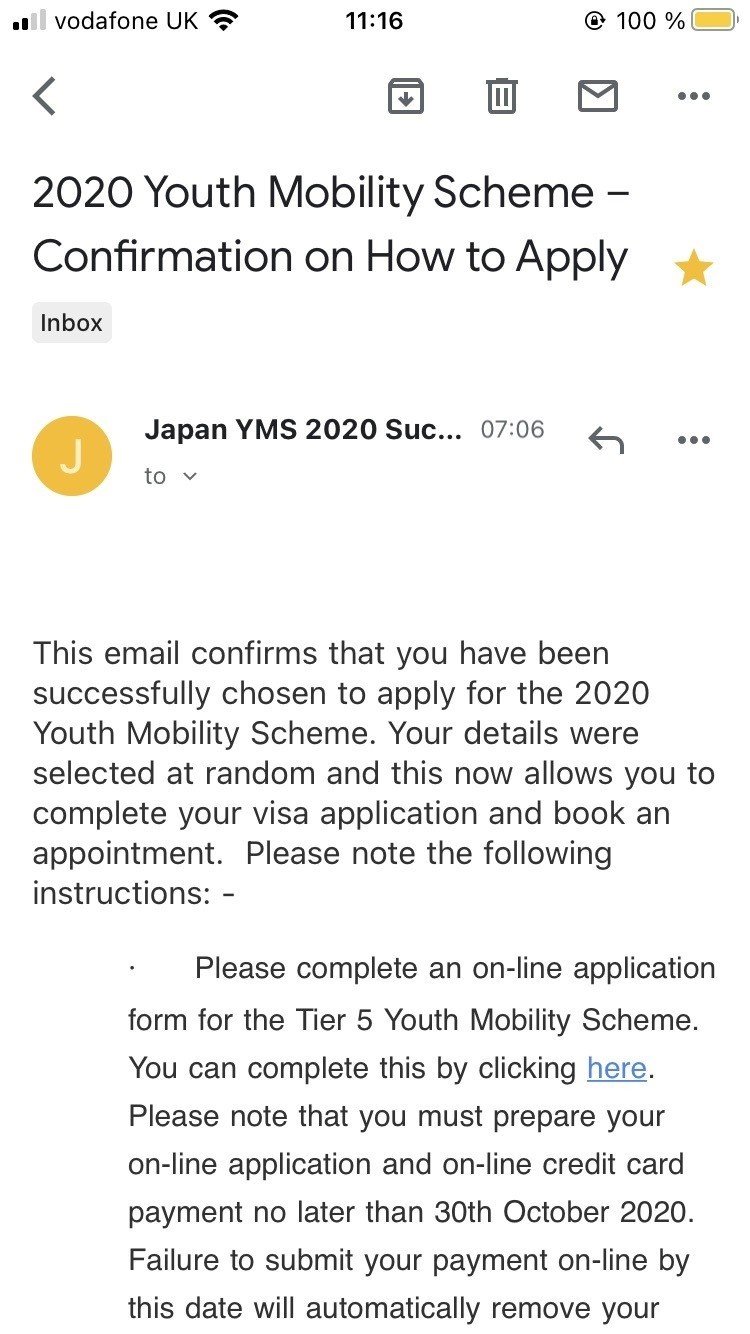Tap the back arrow to return to inbox
This screenshot has height=1334, width=750.
44,96
